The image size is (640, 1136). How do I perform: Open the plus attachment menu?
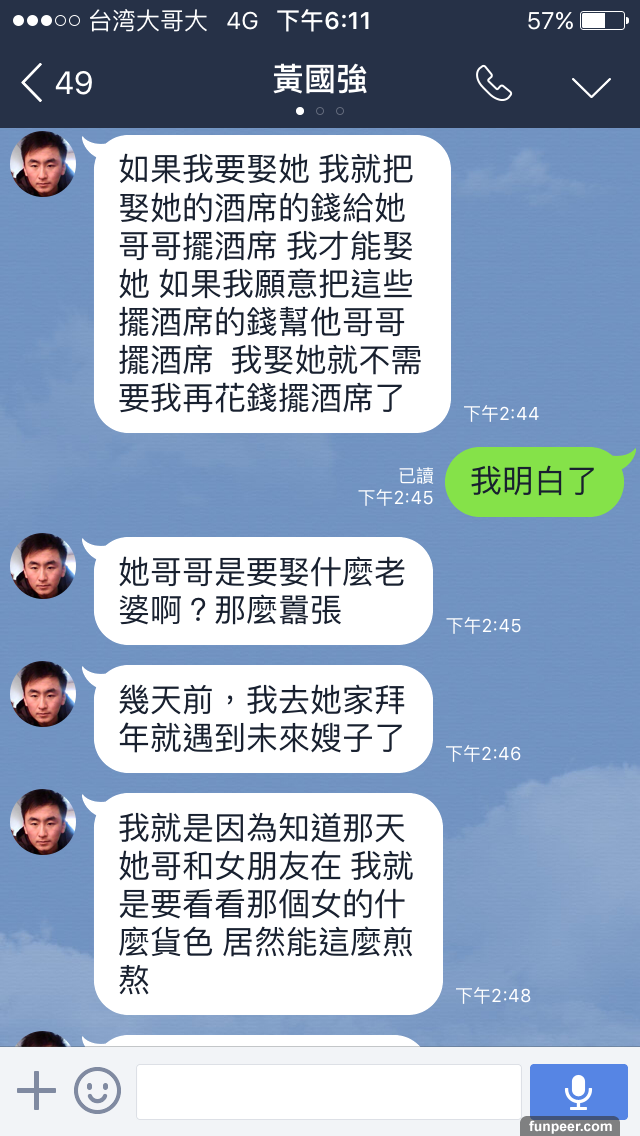(37, 1090)
